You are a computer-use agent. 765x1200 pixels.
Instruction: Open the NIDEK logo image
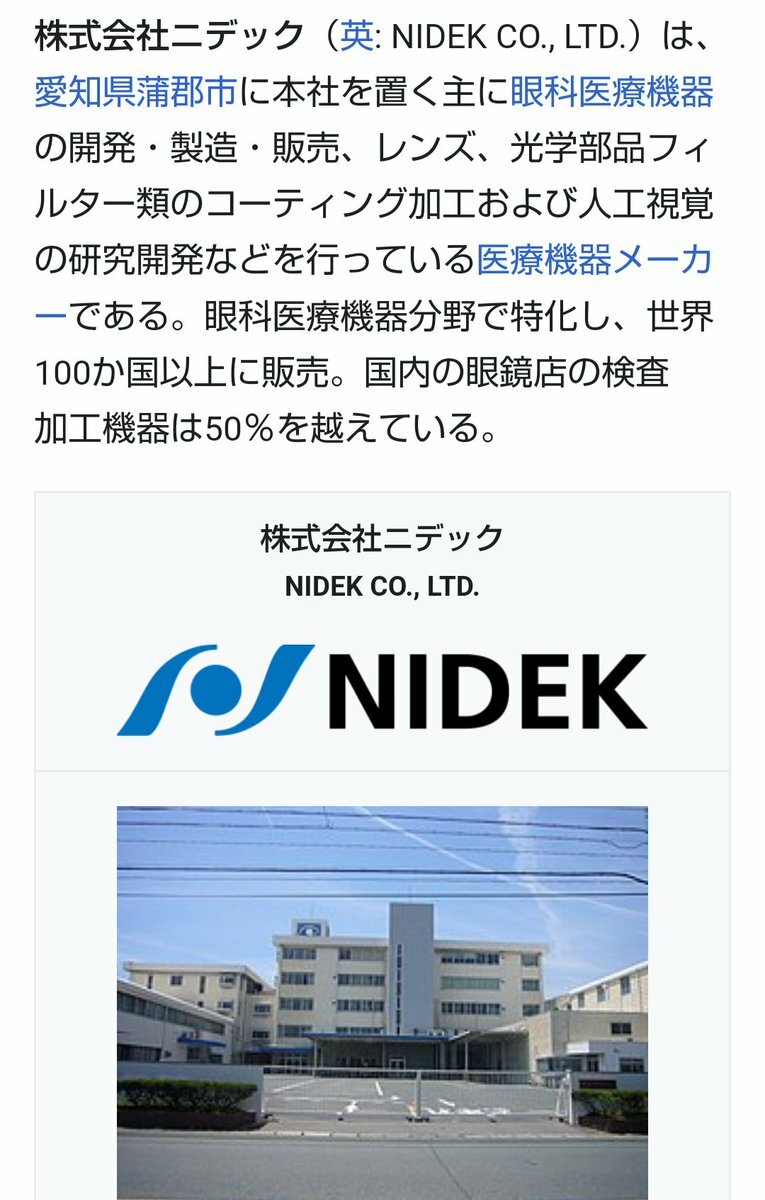(382, 690)
